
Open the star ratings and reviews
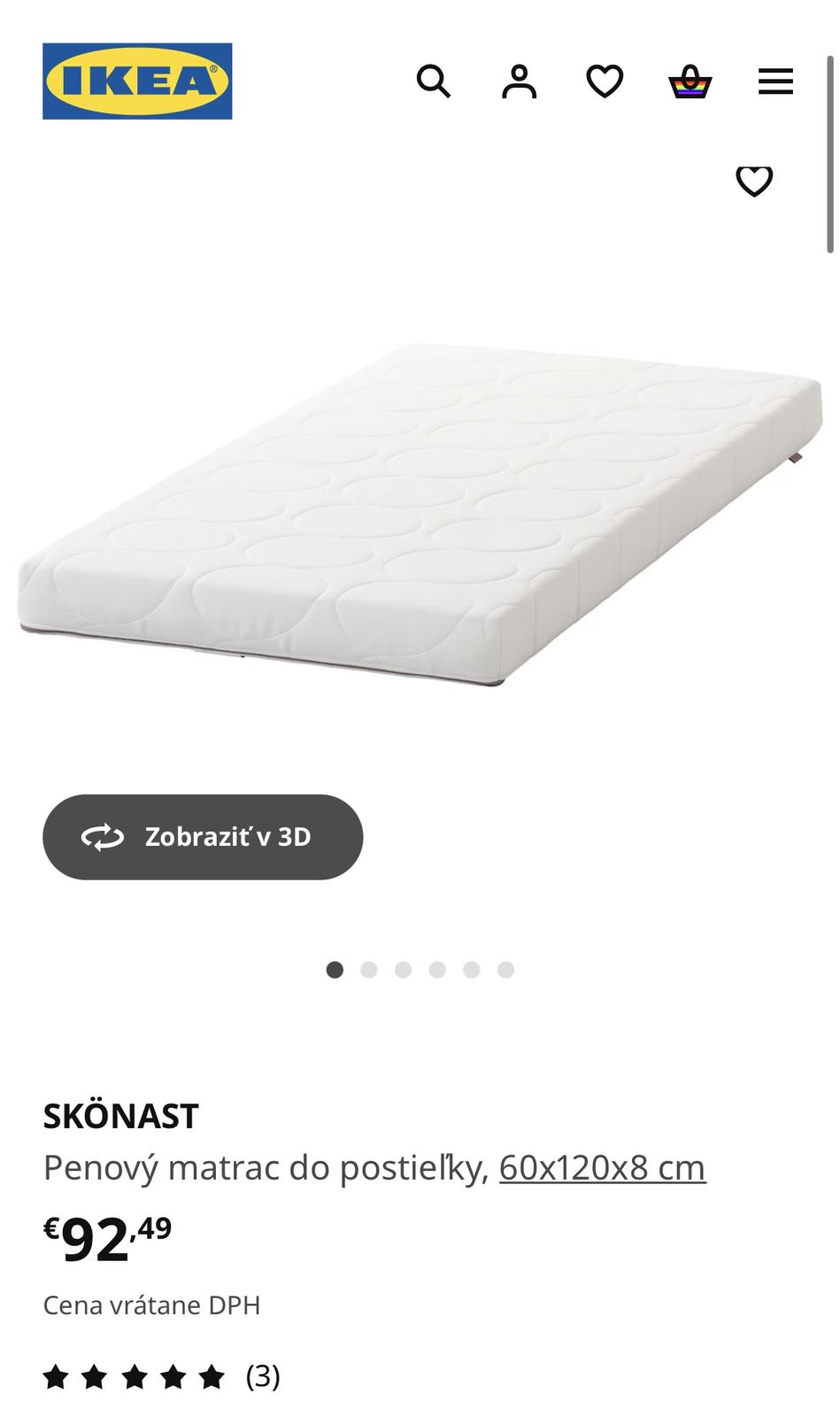(161, 1376)
